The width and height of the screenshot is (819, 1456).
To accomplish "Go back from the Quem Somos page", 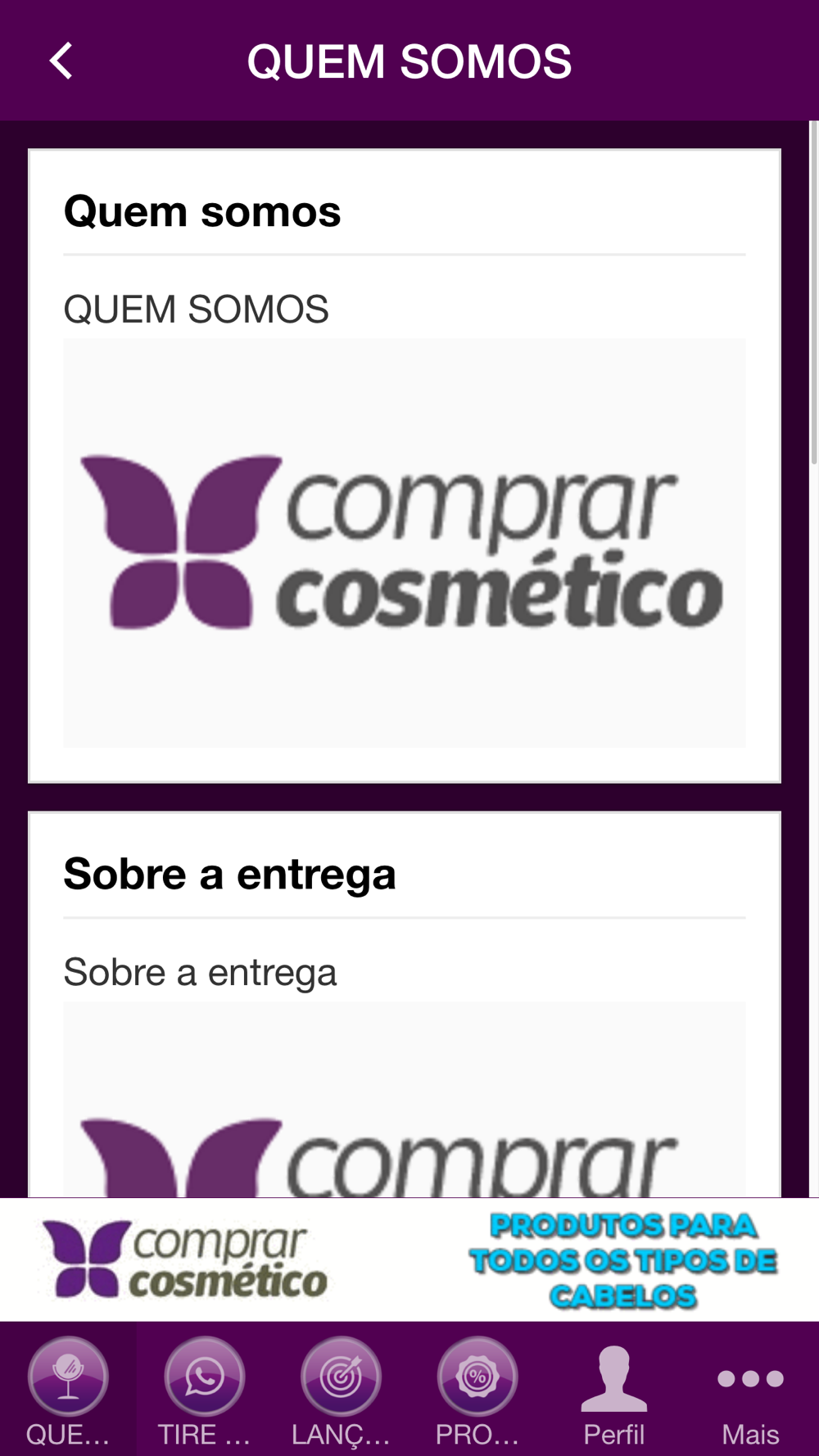I will 61,61.
